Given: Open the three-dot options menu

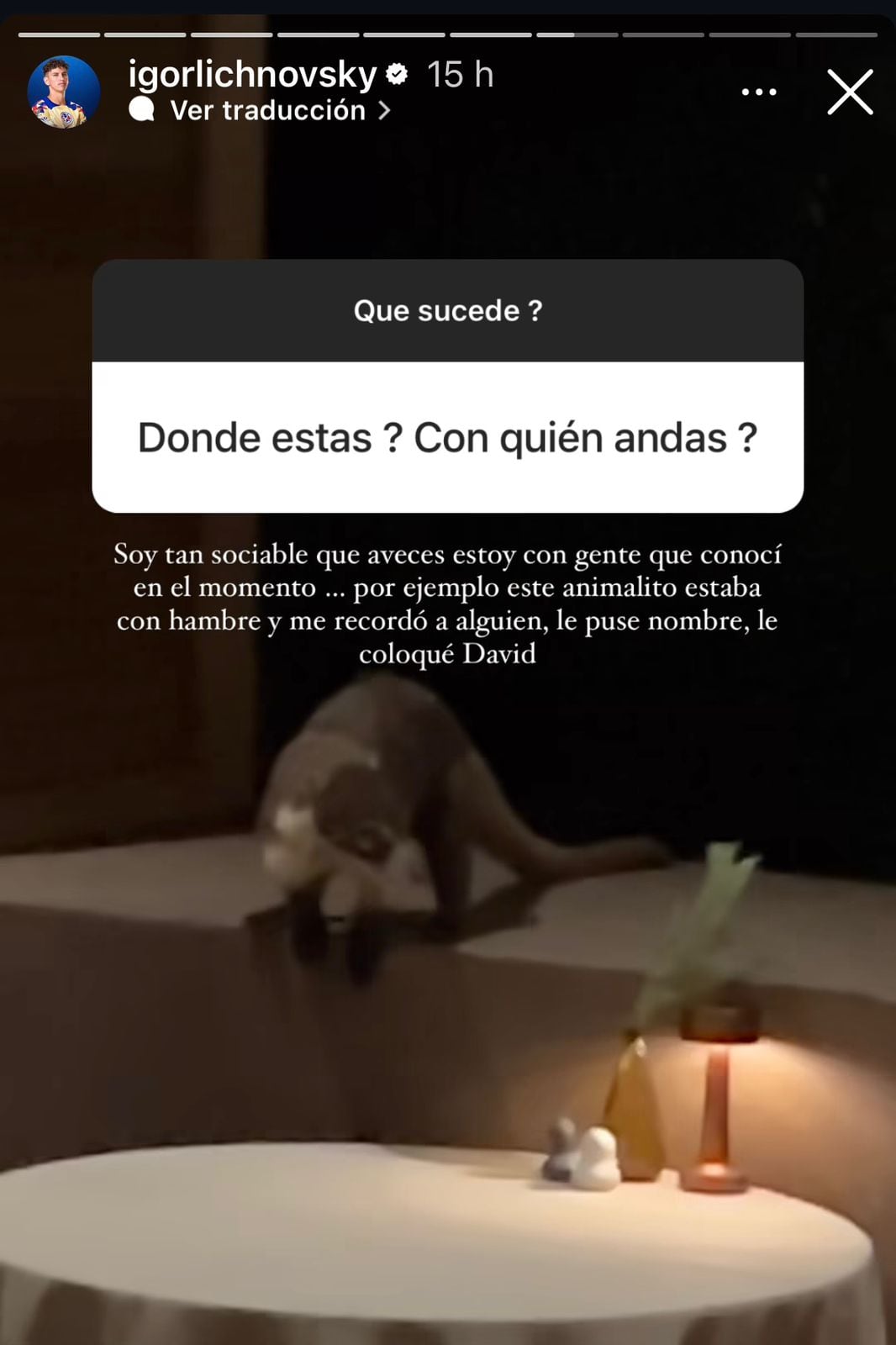Looking at the screenshot, I should [758, 92].
